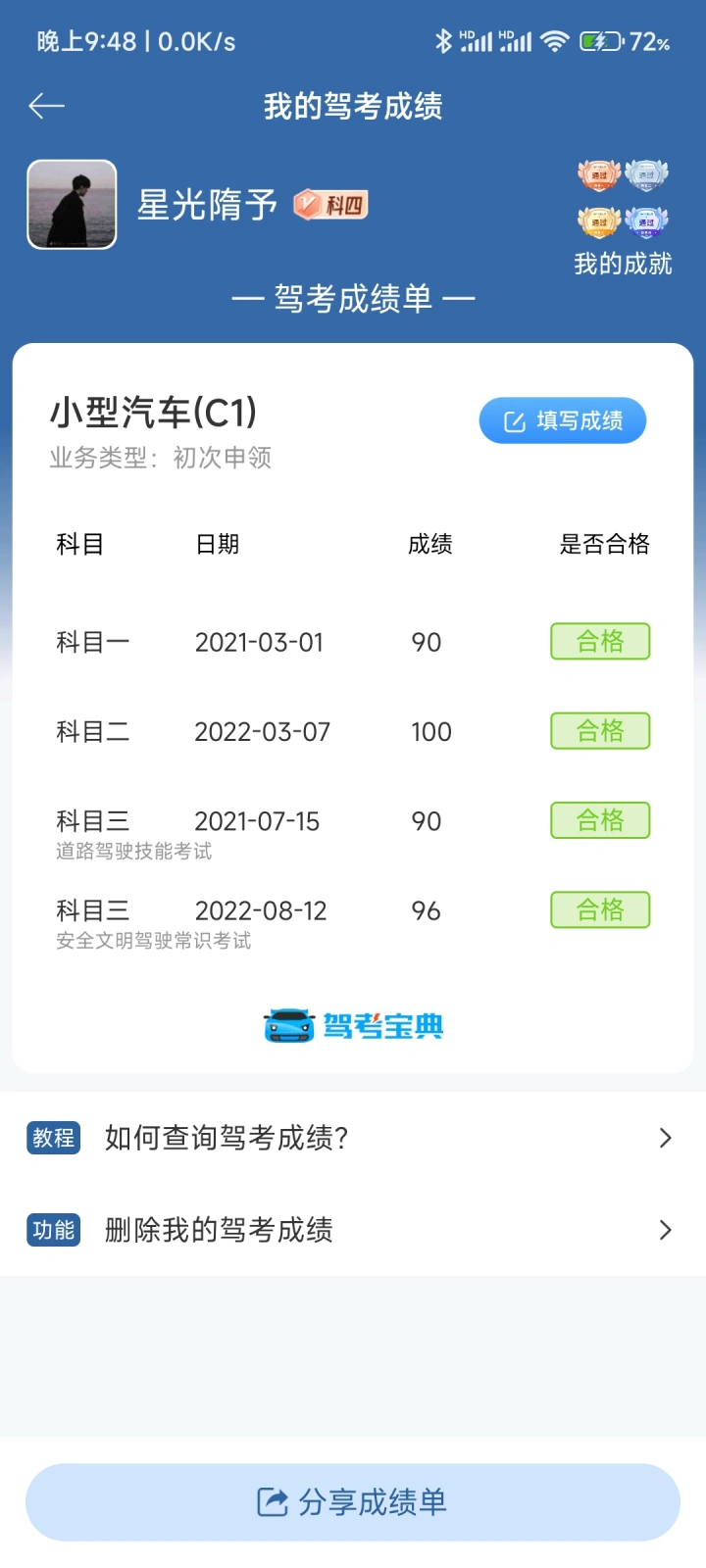The width and height of the screenshot is (706, 1568).
Task: Share the score sheet via 分享成绩单
Action: click(x=353, y=1502)
